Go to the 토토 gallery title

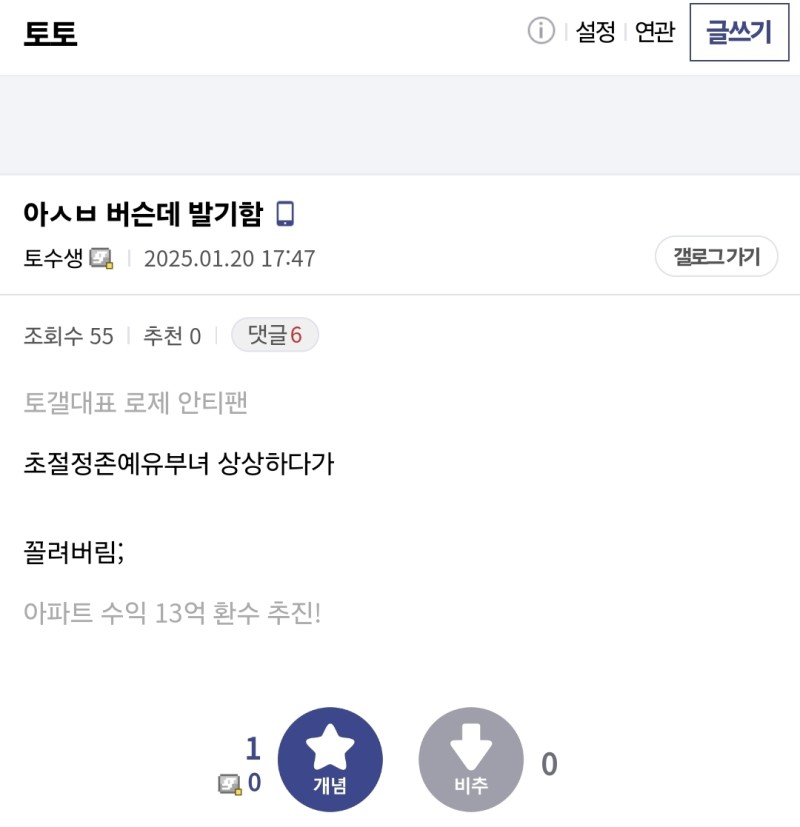tap(50, 33)
